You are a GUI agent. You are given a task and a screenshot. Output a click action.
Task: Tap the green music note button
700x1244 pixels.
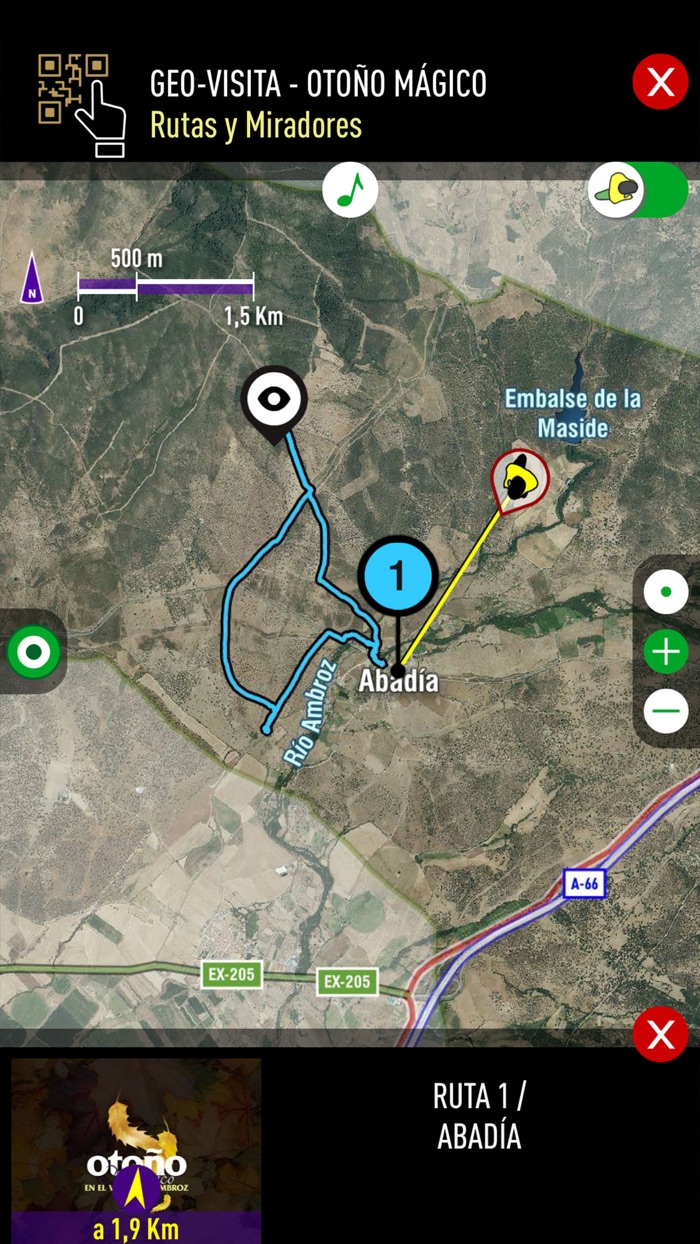pyautogui.click(x=350, y=189)
